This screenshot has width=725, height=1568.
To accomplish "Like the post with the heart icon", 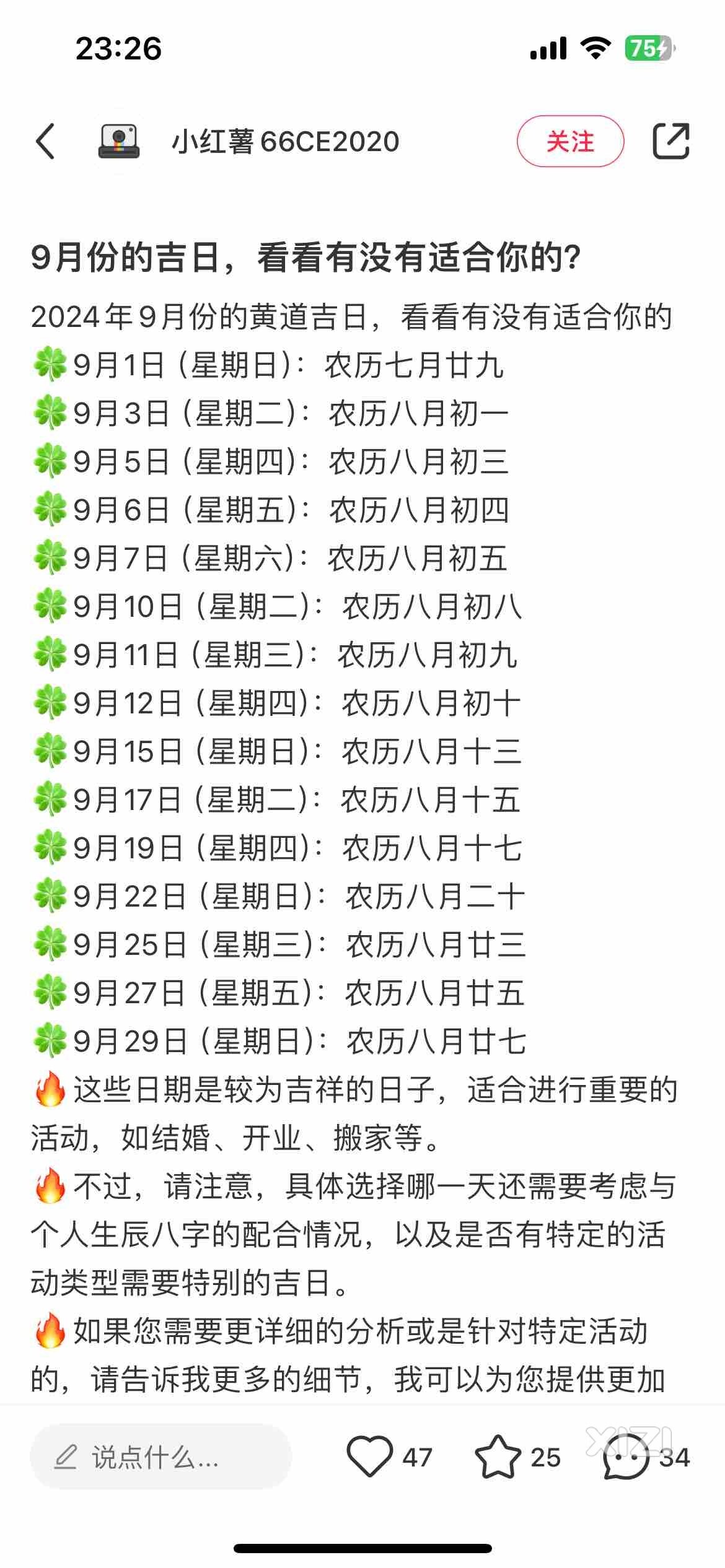I will point(369,1457).
